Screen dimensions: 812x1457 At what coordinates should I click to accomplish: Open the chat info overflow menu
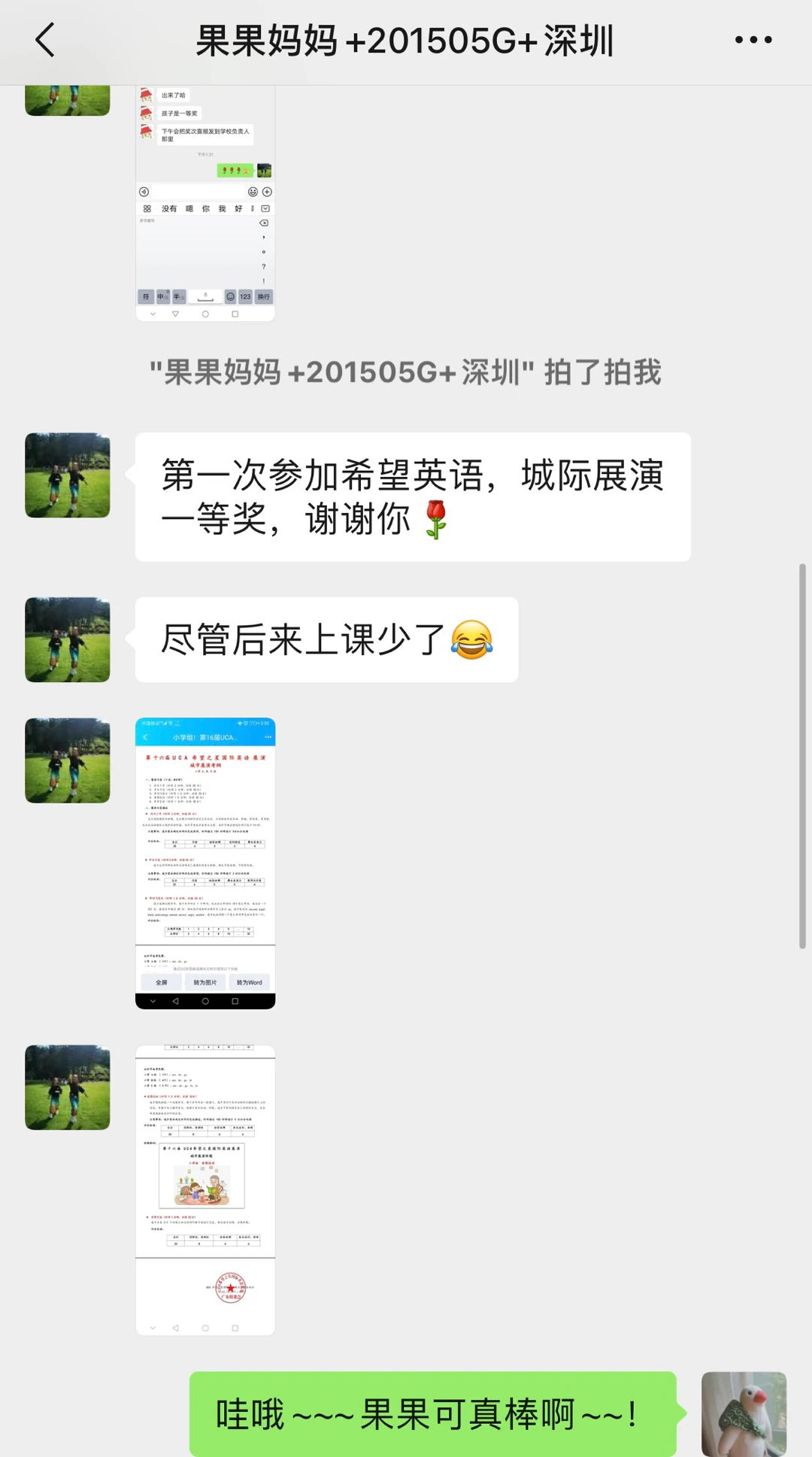click(x=753, y=40)
